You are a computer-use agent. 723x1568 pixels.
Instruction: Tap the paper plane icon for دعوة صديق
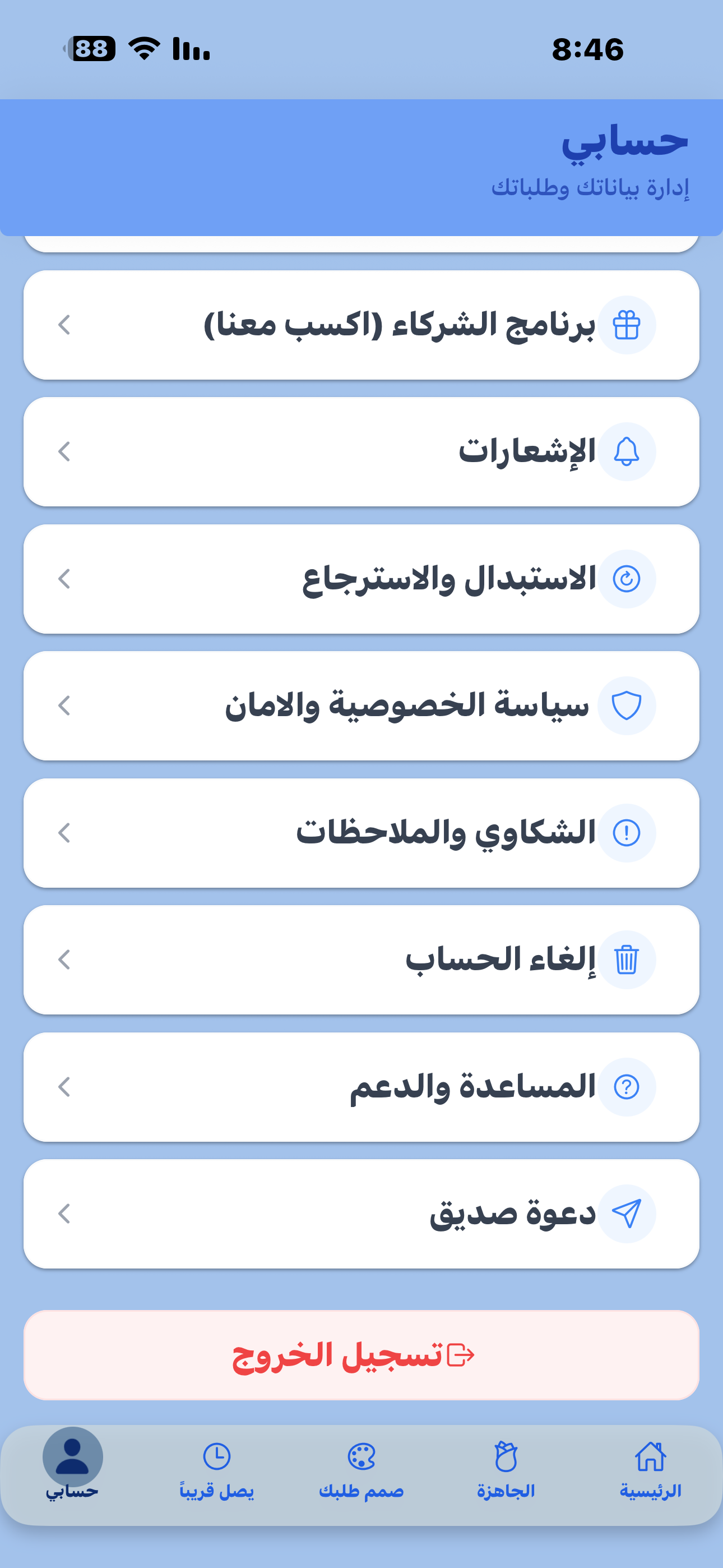coord(628,1212)
